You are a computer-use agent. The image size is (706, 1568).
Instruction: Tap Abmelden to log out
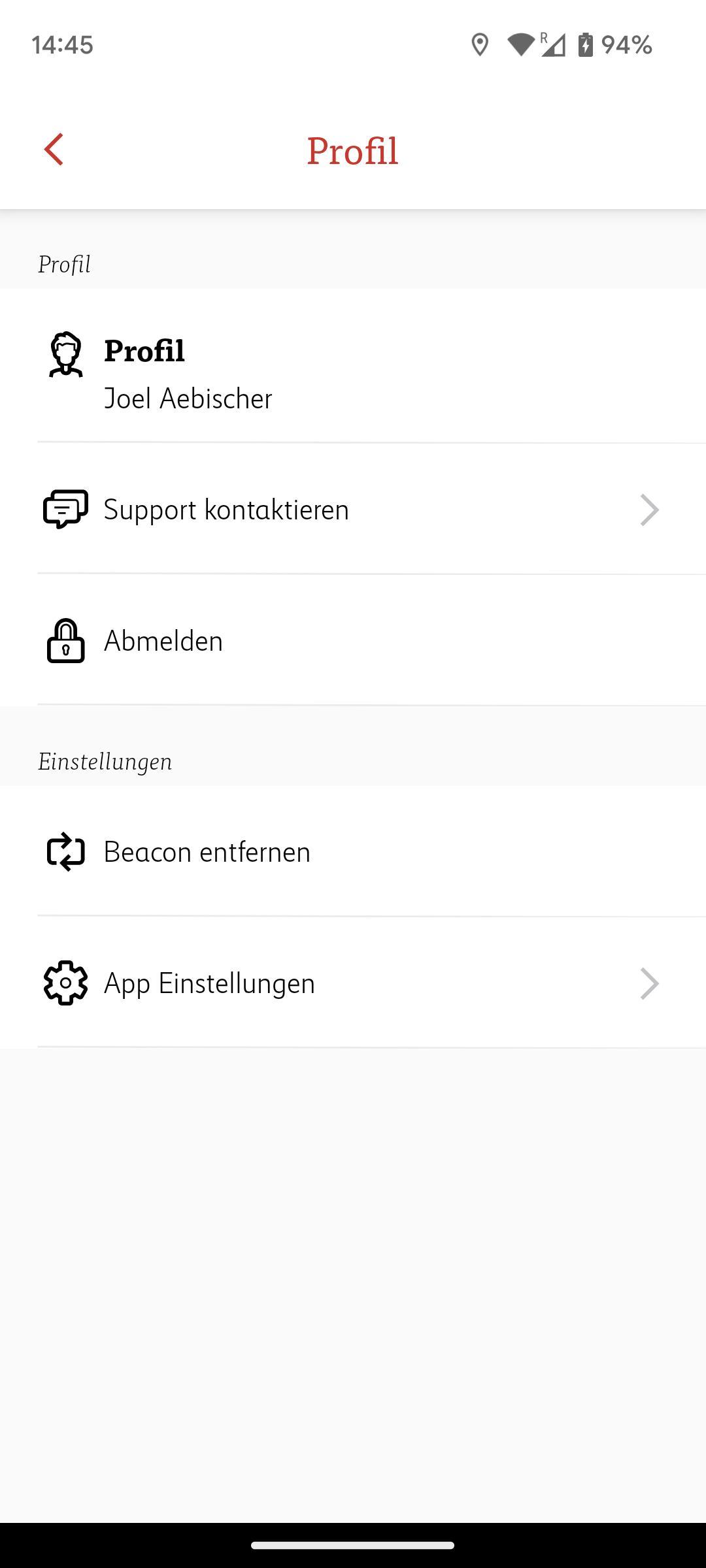pyautogui.click(x=353, y=640)
